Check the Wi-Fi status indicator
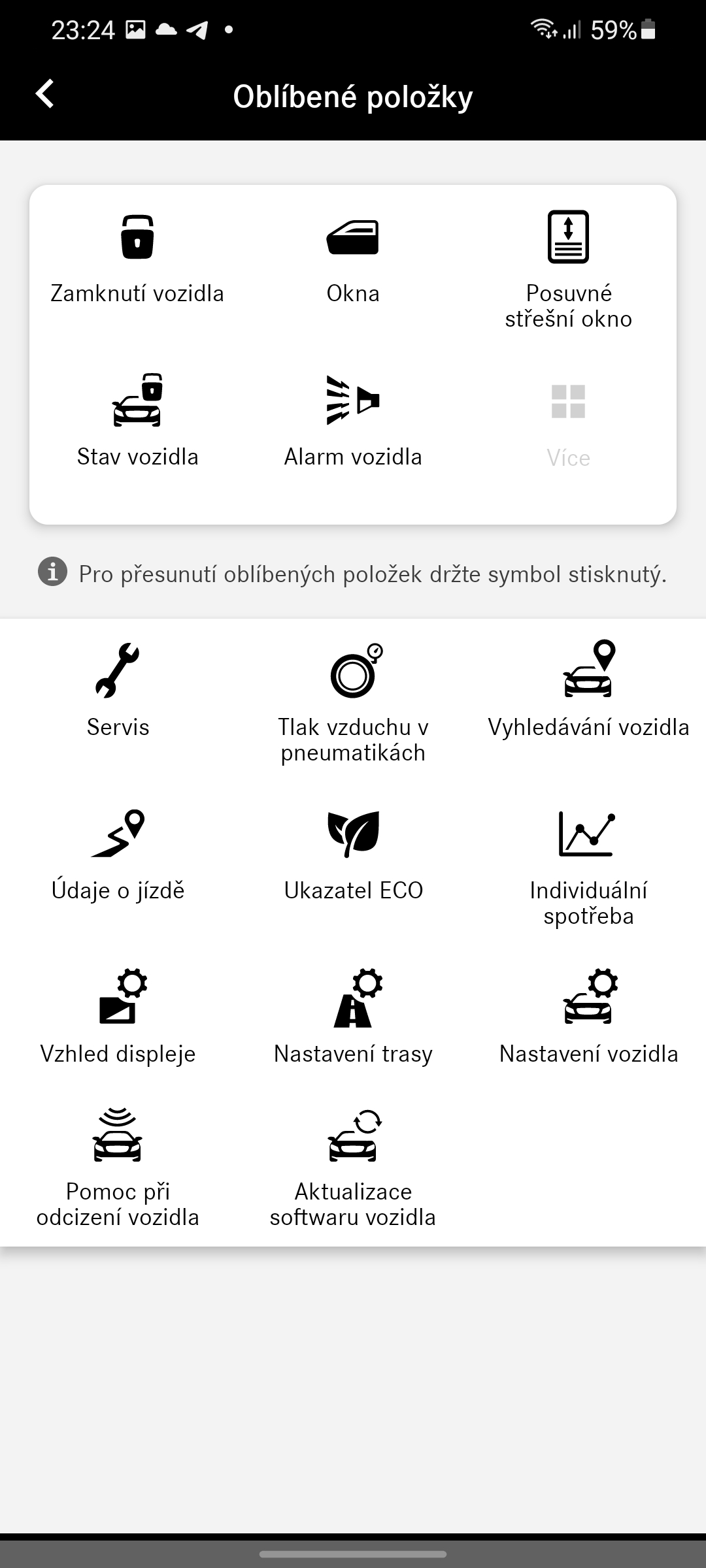This screenshot has height=1568, width=706. point(543,29)
